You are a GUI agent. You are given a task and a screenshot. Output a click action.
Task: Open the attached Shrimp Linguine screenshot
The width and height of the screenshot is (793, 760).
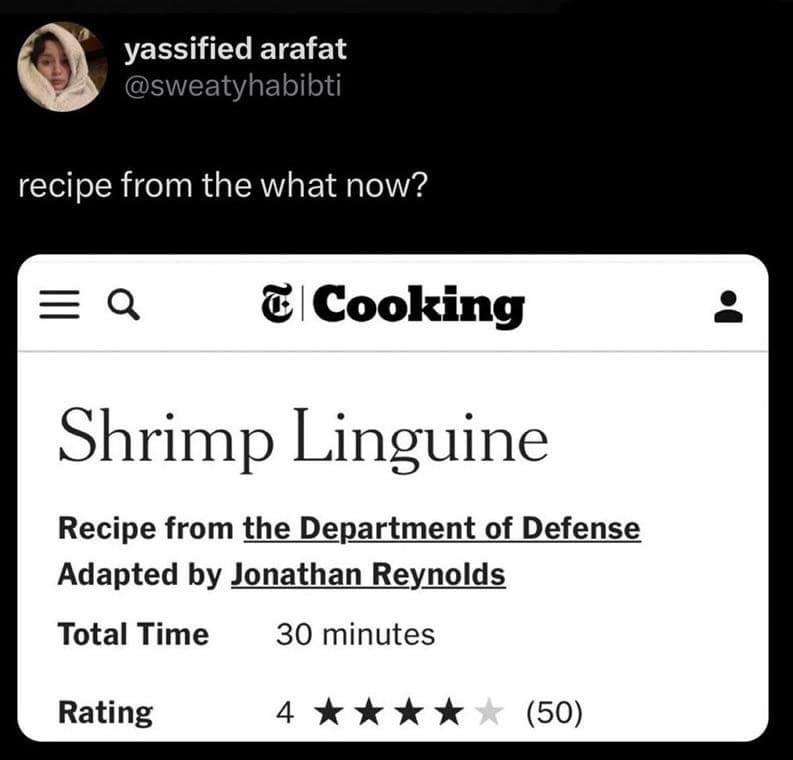click(x=393, y=498)
